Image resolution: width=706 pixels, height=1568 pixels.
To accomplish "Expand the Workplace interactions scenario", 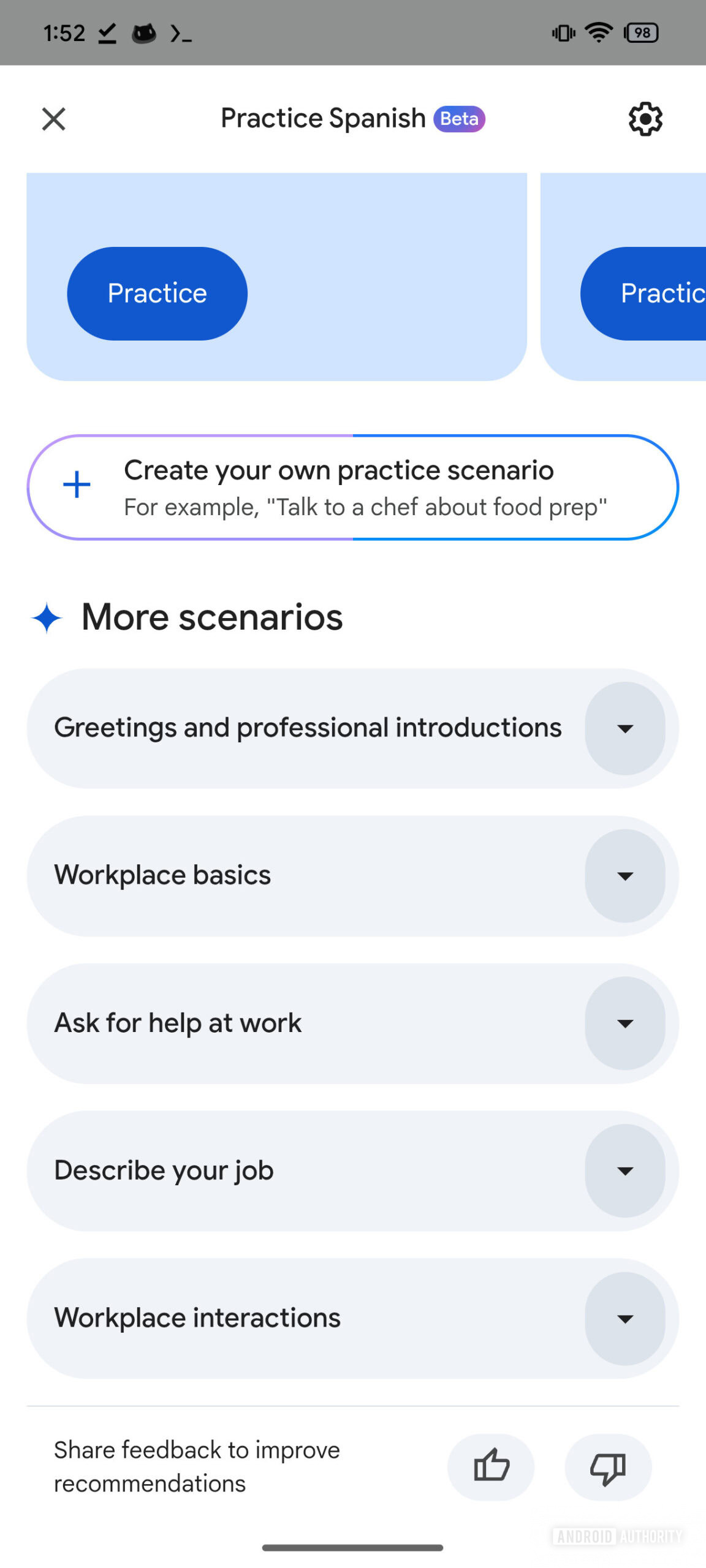I will coord(624,1319).
